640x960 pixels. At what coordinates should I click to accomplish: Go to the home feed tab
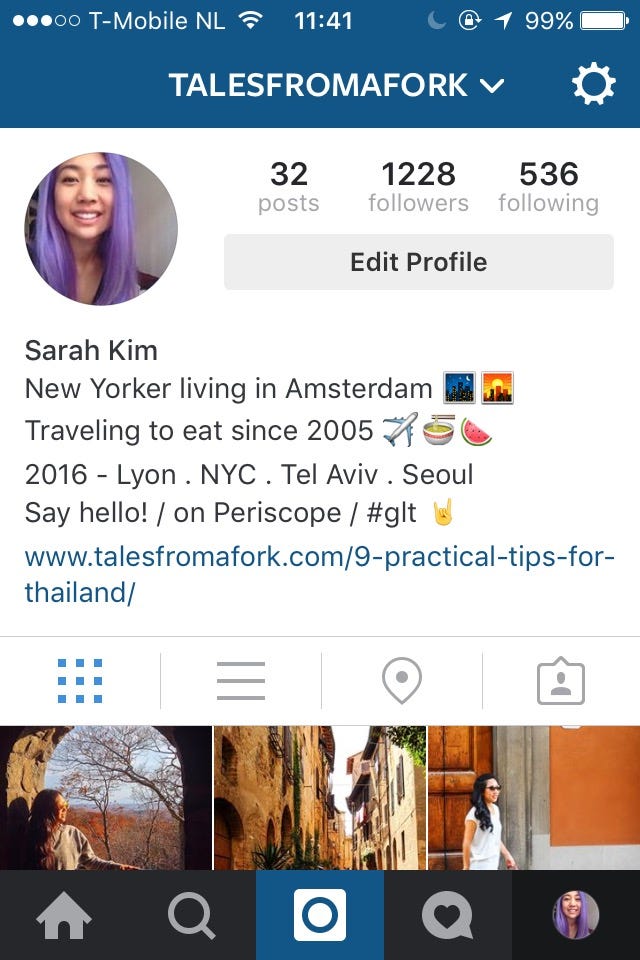[64, 916]
